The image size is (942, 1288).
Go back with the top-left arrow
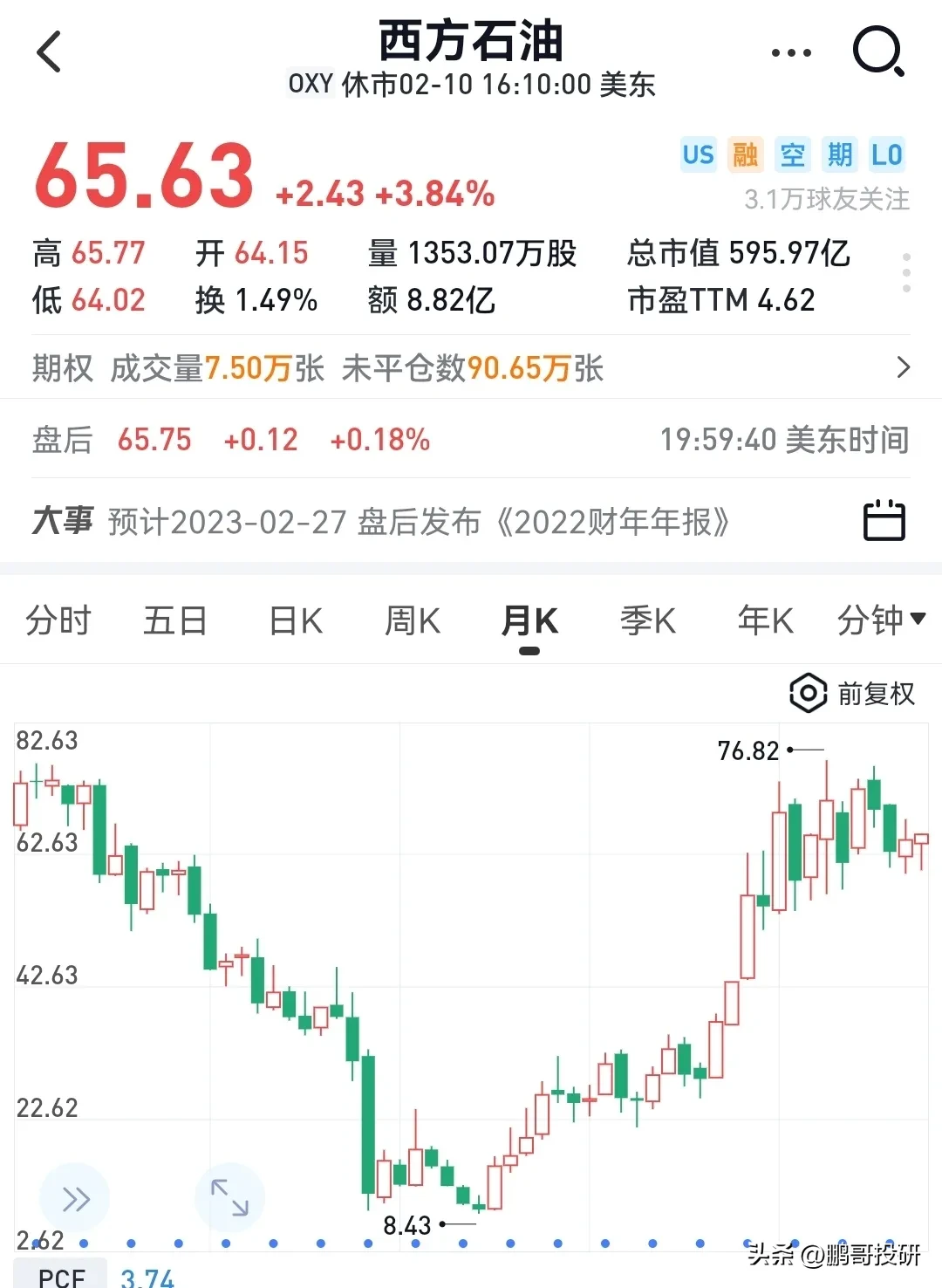click(x=50, y=51)
